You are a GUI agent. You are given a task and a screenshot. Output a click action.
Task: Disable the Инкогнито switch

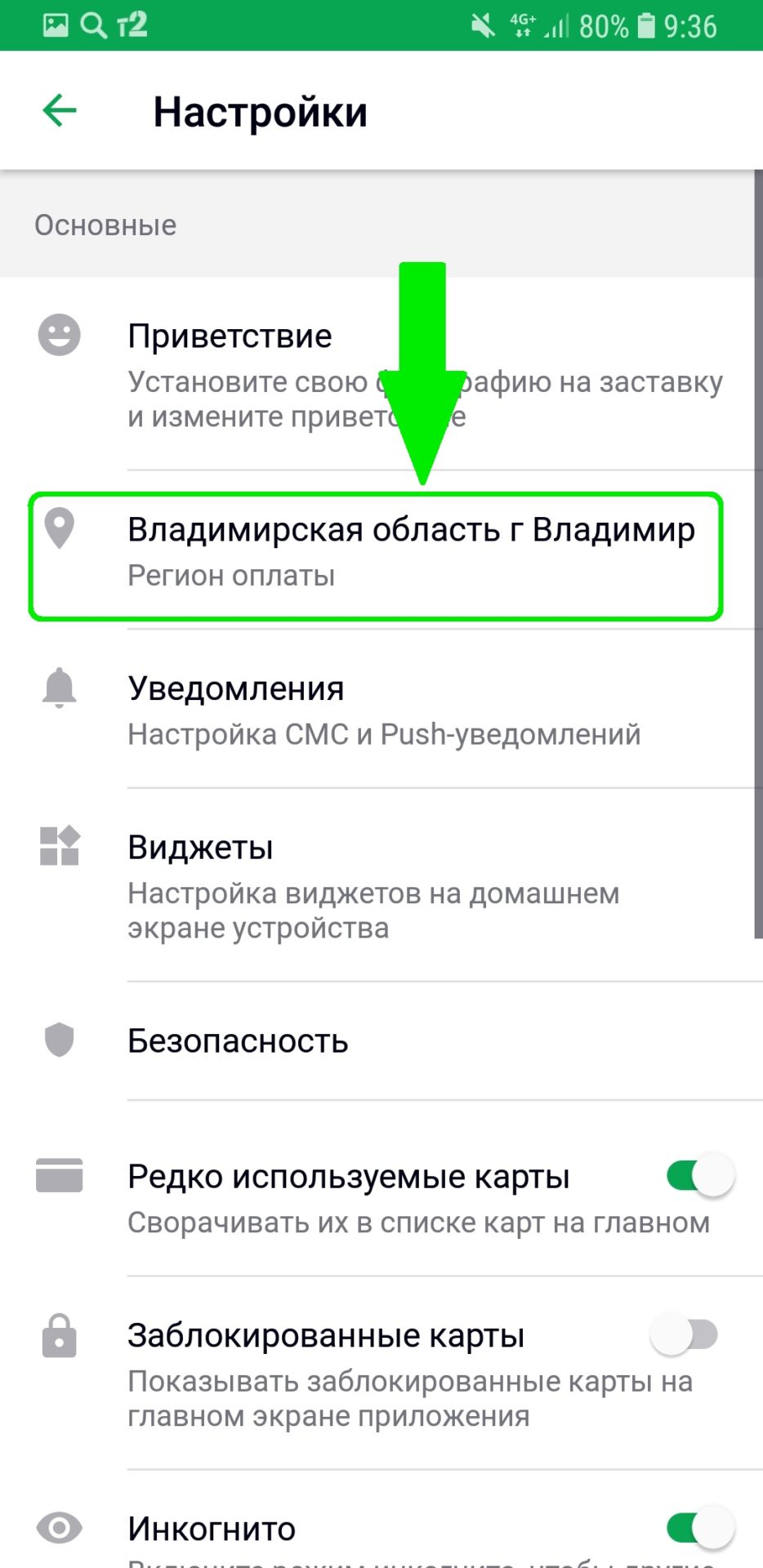[701, 1527]
